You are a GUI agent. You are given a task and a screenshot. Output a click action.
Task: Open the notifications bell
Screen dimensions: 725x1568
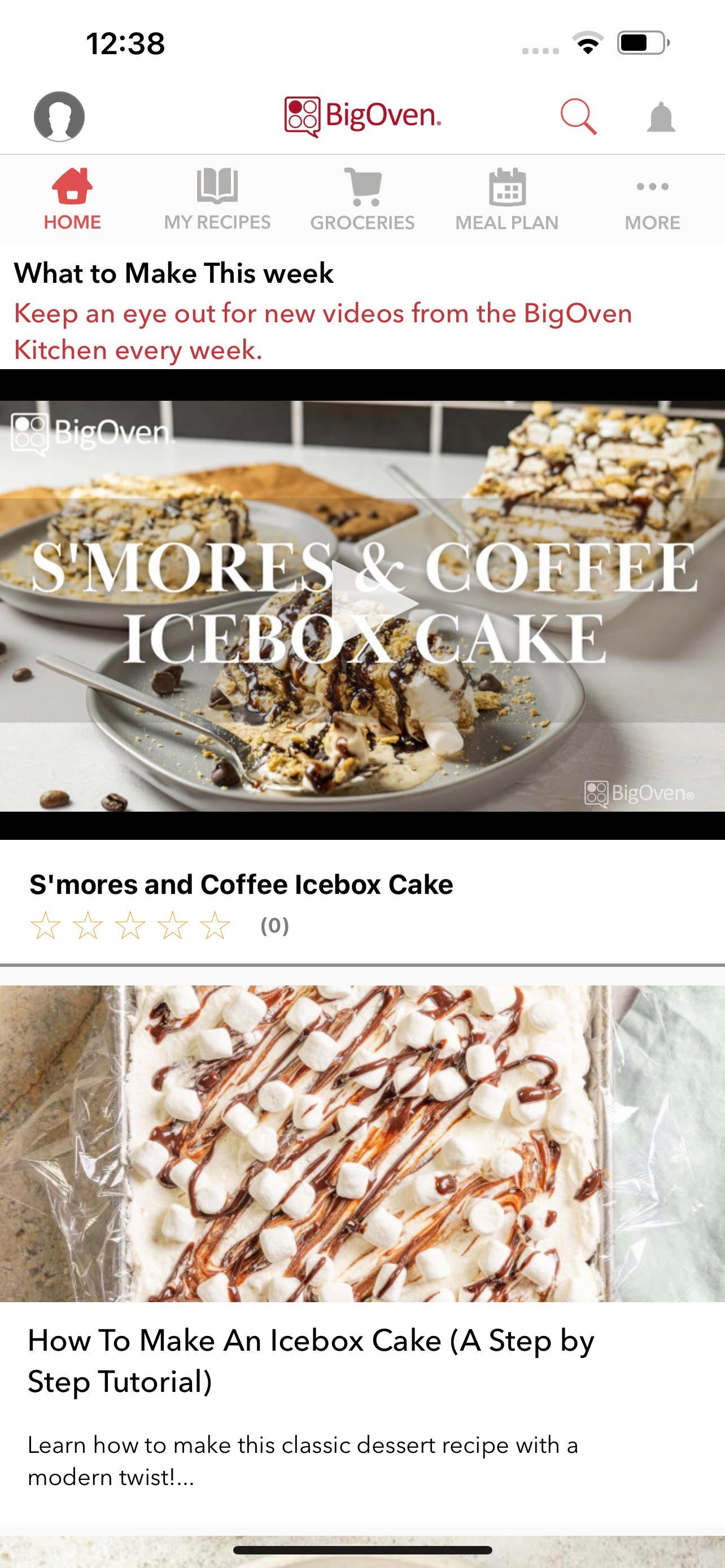661,117
